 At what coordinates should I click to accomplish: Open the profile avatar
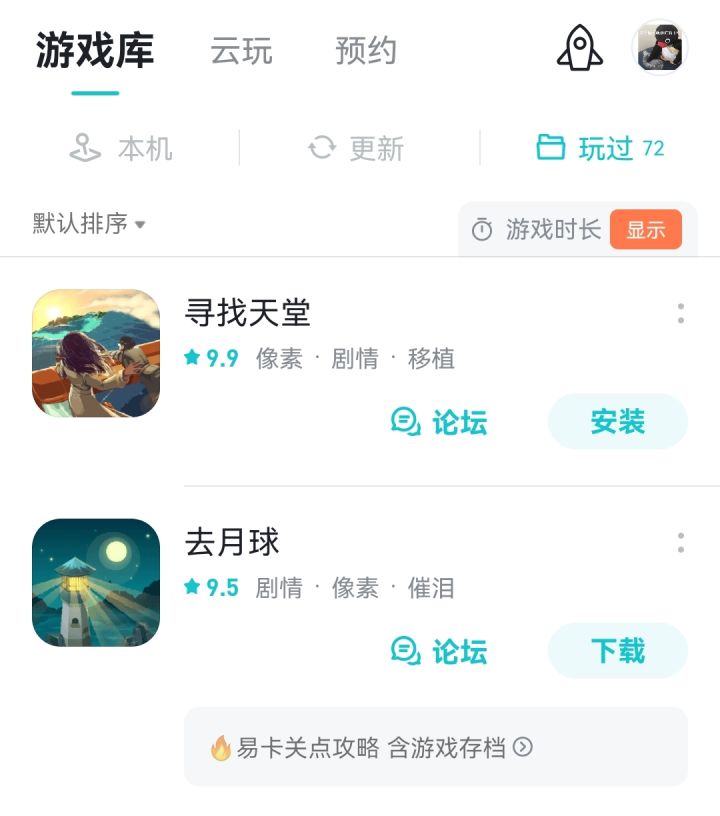(x=661, y=48)
